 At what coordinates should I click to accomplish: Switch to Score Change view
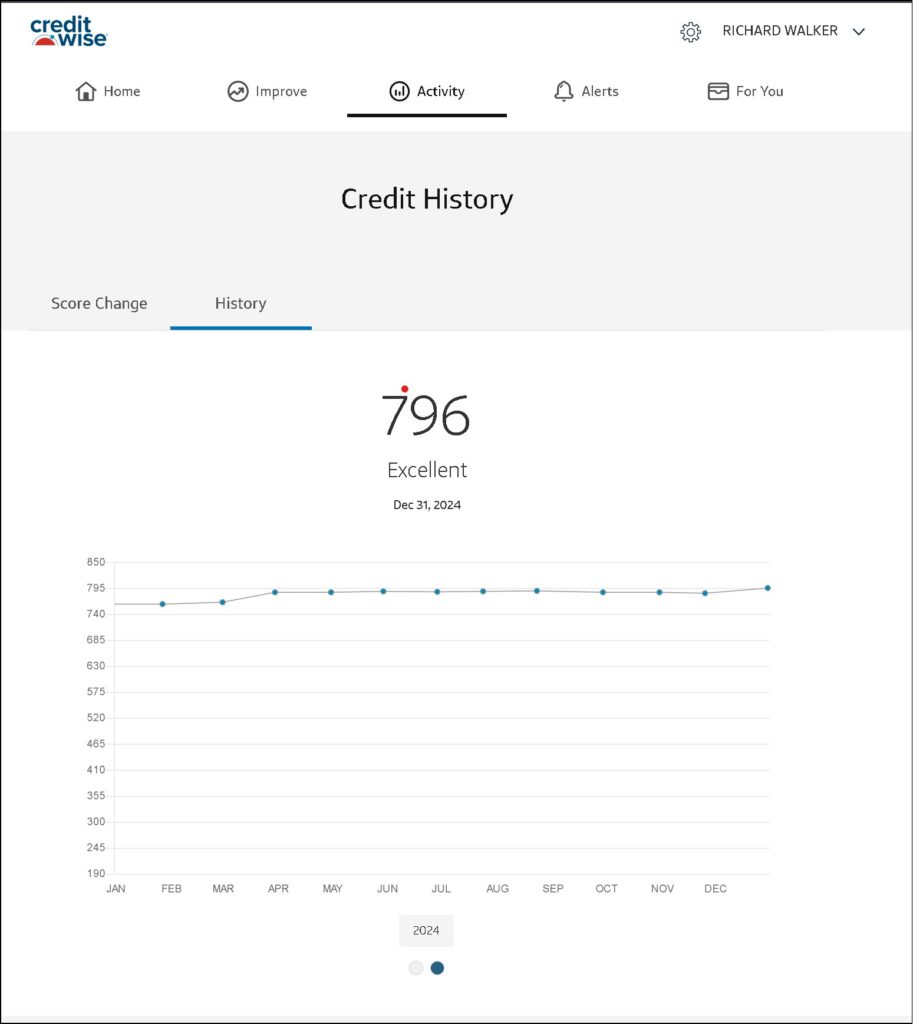(x=99, y=303)
